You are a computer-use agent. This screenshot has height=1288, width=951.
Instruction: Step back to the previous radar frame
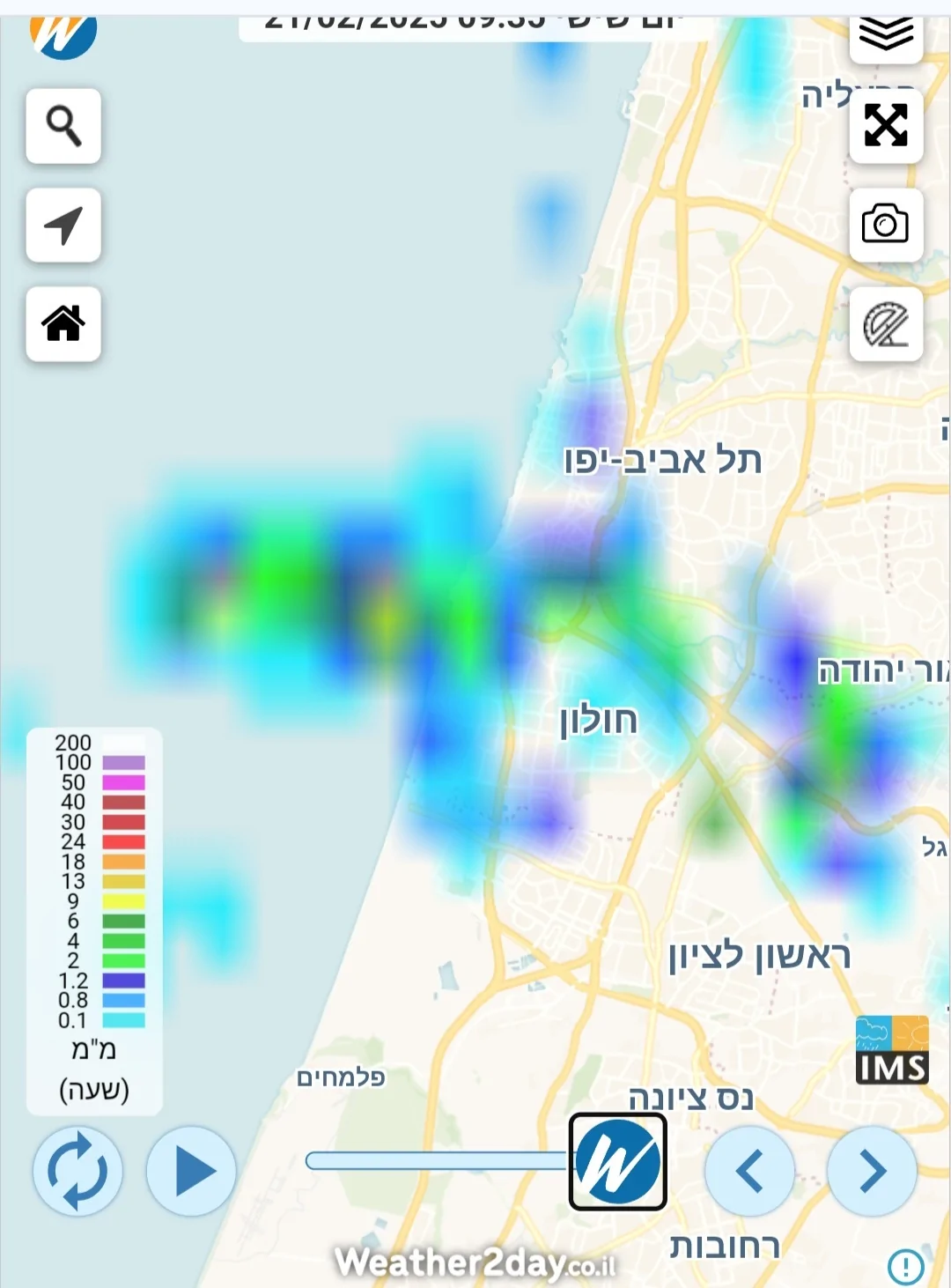tap(750, 1171)
